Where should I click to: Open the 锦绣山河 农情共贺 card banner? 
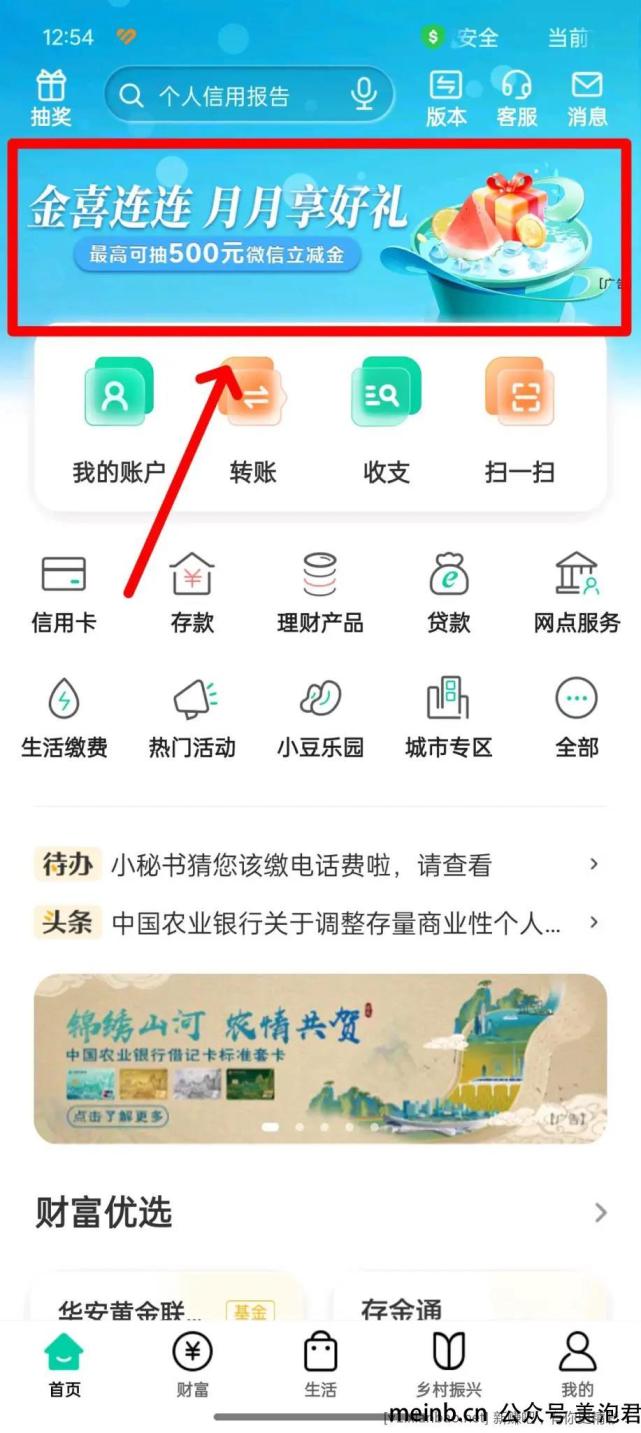click(x=320, y=1058)
